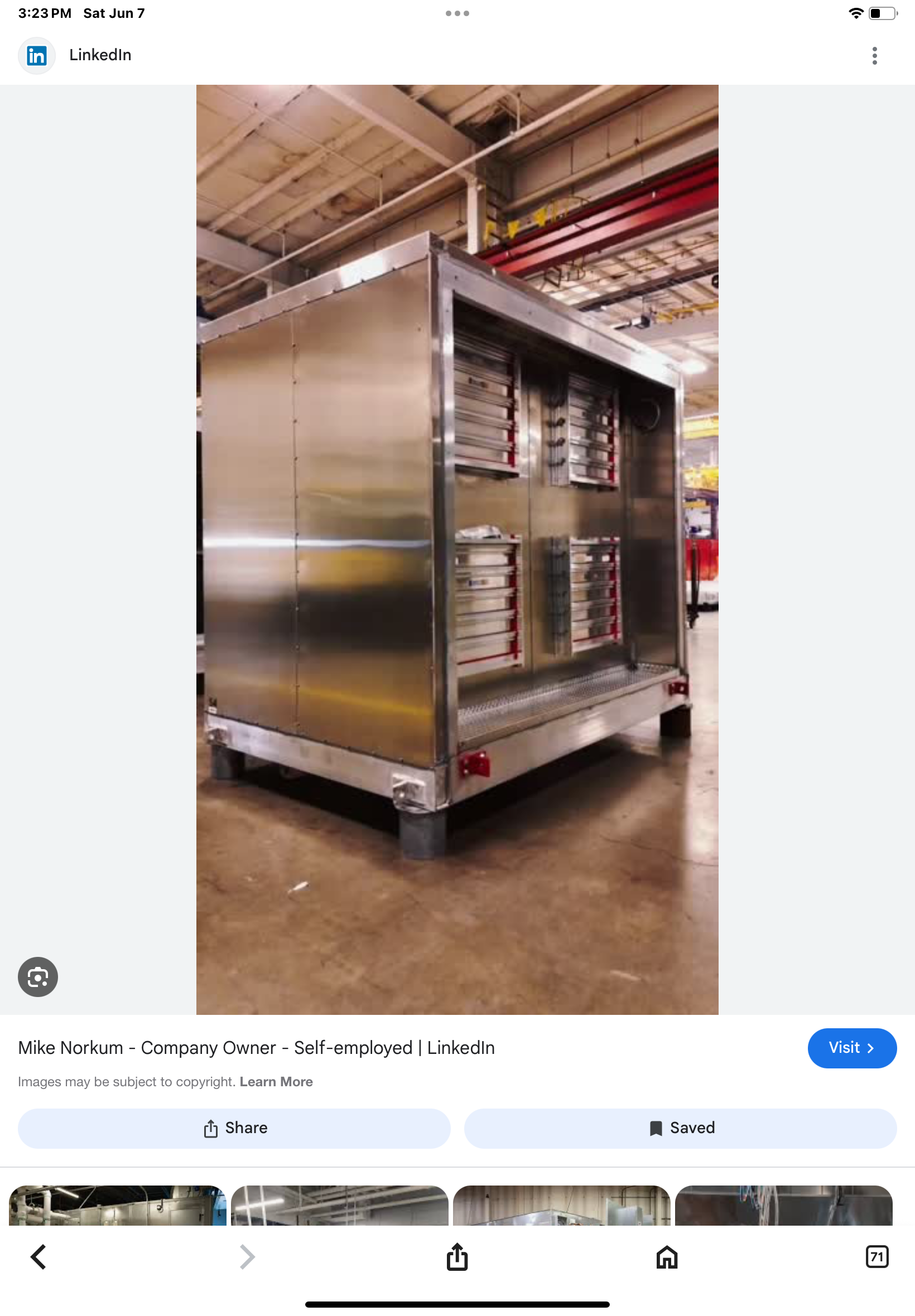Go back to the previous page
The width and height of the screenshot is (915, 1316).
click(x=38, y=1256)
